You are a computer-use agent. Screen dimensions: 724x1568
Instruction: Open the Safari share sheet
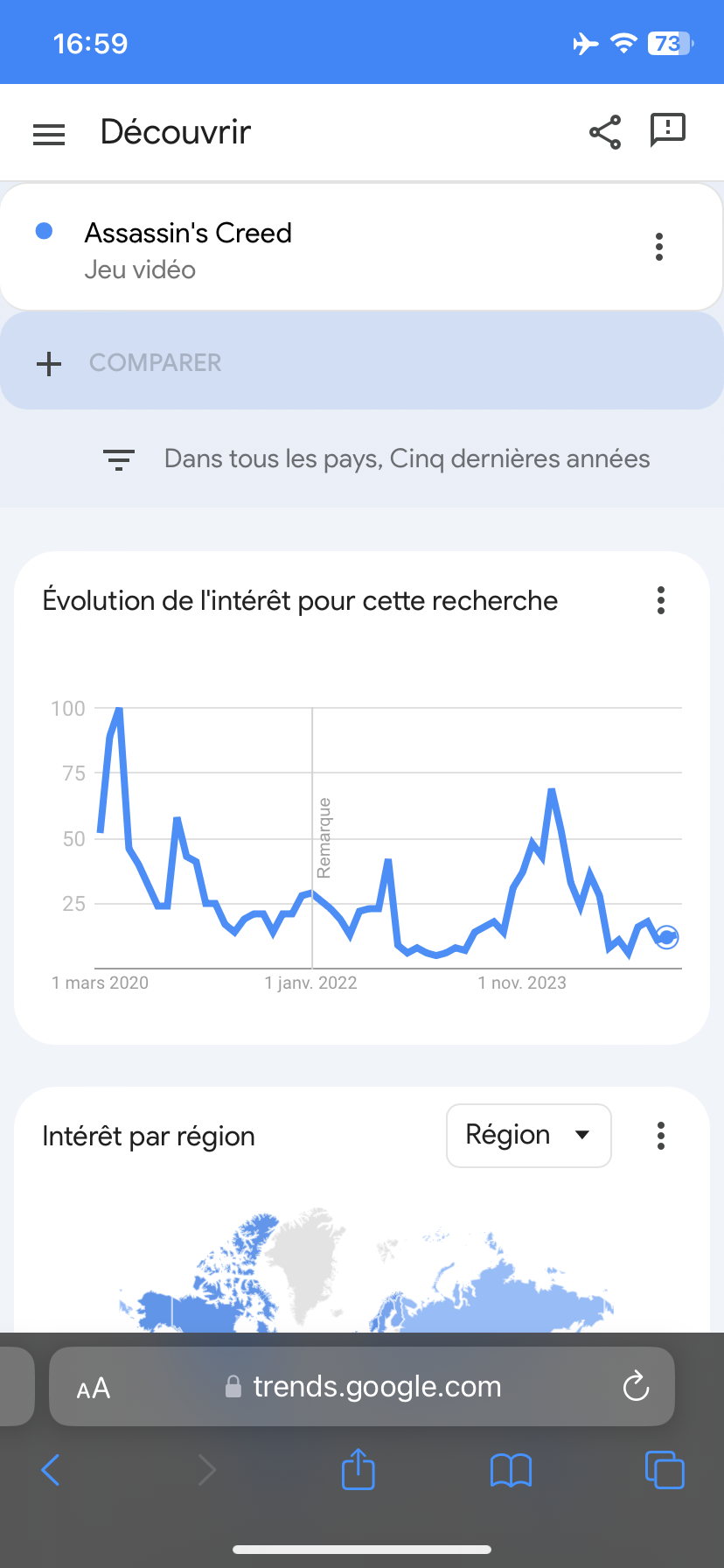tap(358, 1470)
